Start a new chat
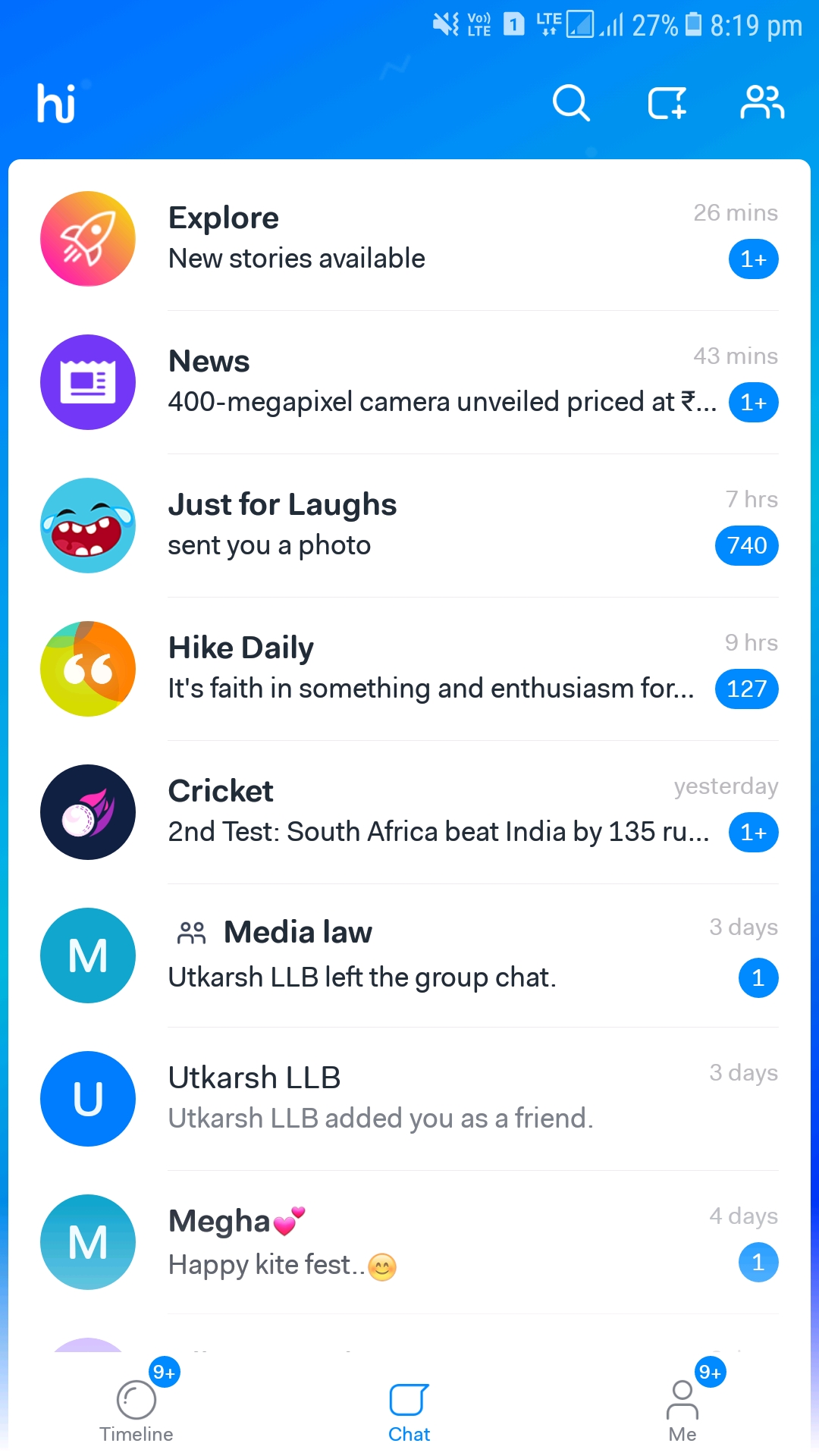The height and width of the screenshot is (1456, 819). (667, 103)
